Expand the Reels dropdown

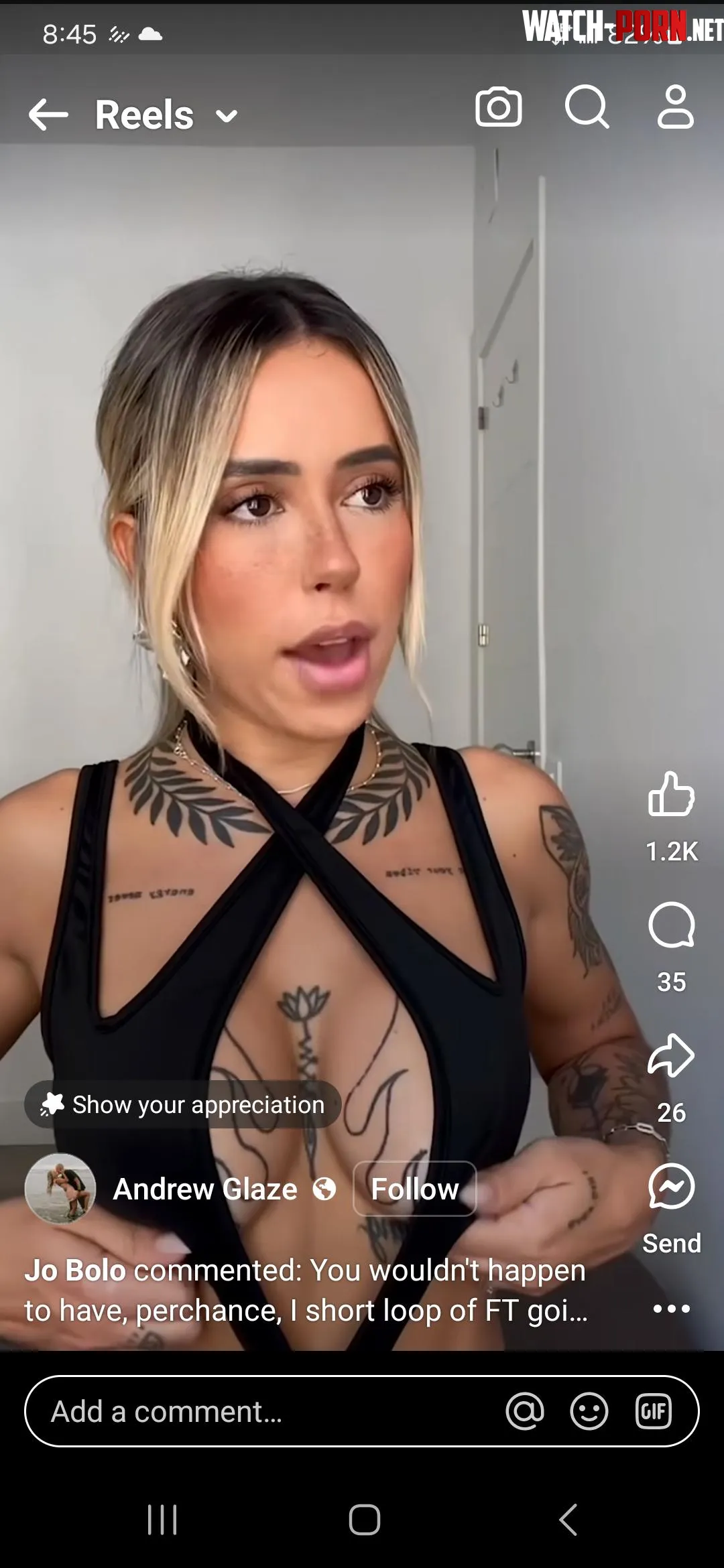click(227, 116)
